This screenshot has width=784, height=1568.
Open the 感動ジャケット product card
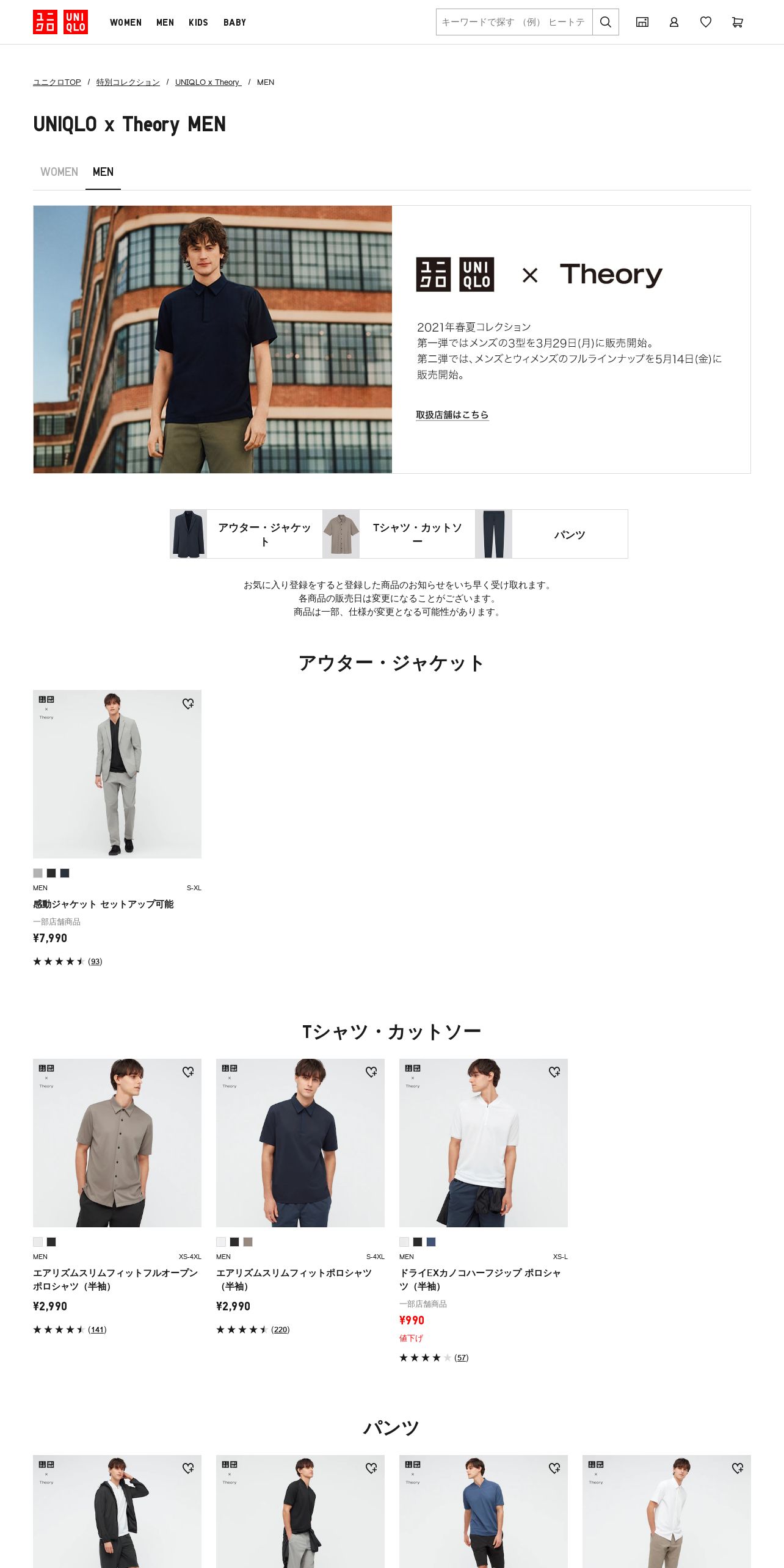point(117,829)
